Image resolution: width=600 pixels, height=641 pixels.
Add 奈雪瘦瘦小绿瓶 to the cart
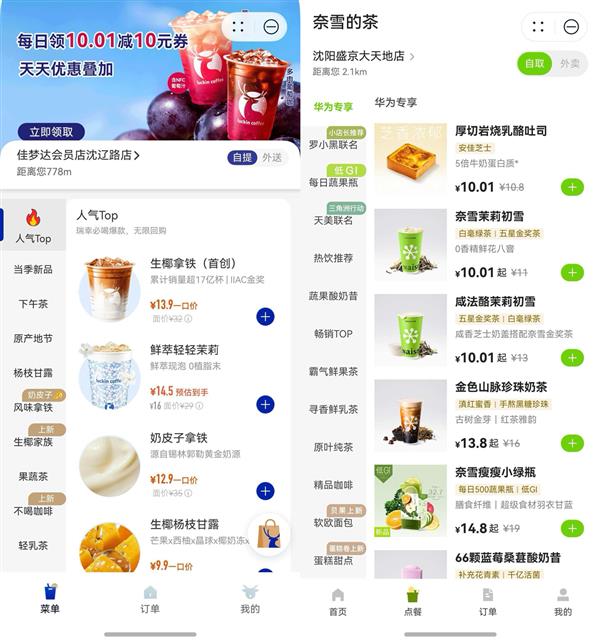pyautogui.click(x=573, y=529)
